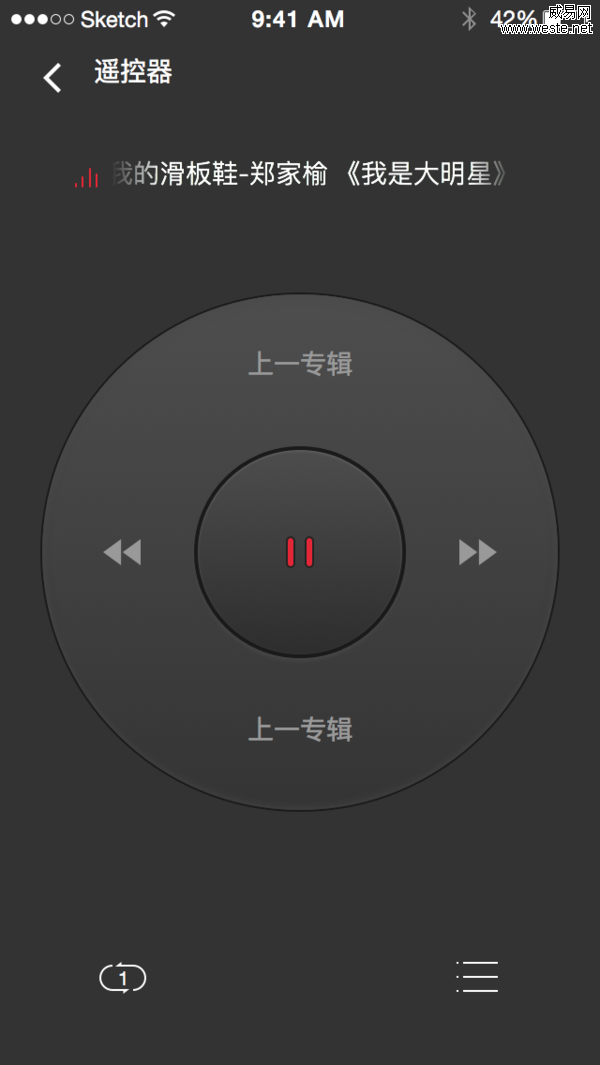Fast forward with the double right arrows
Image resolution: width=600 pixels, height=1065 pixels.
coord(477,552)
